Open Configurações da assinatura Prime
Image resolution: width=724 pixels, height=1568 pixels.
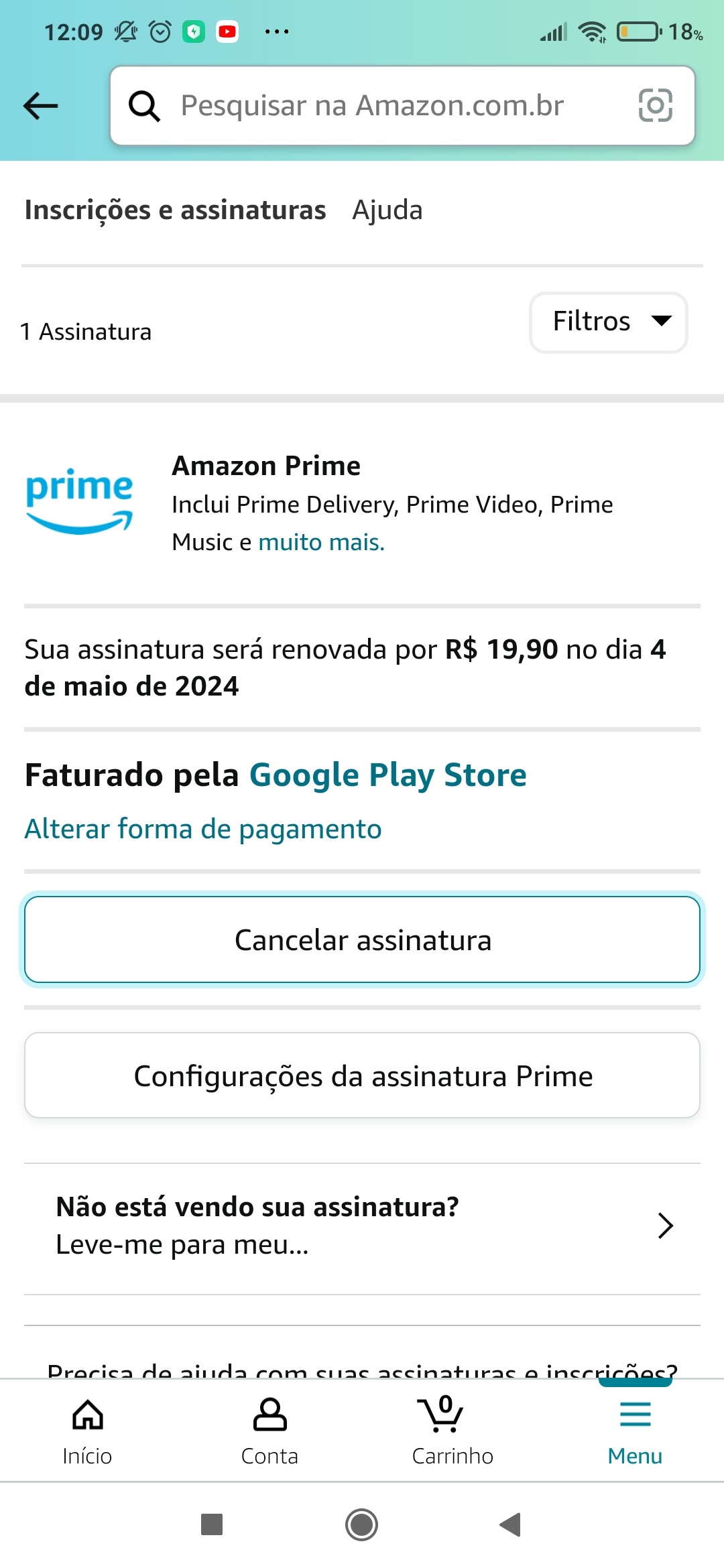(362, 1075)
